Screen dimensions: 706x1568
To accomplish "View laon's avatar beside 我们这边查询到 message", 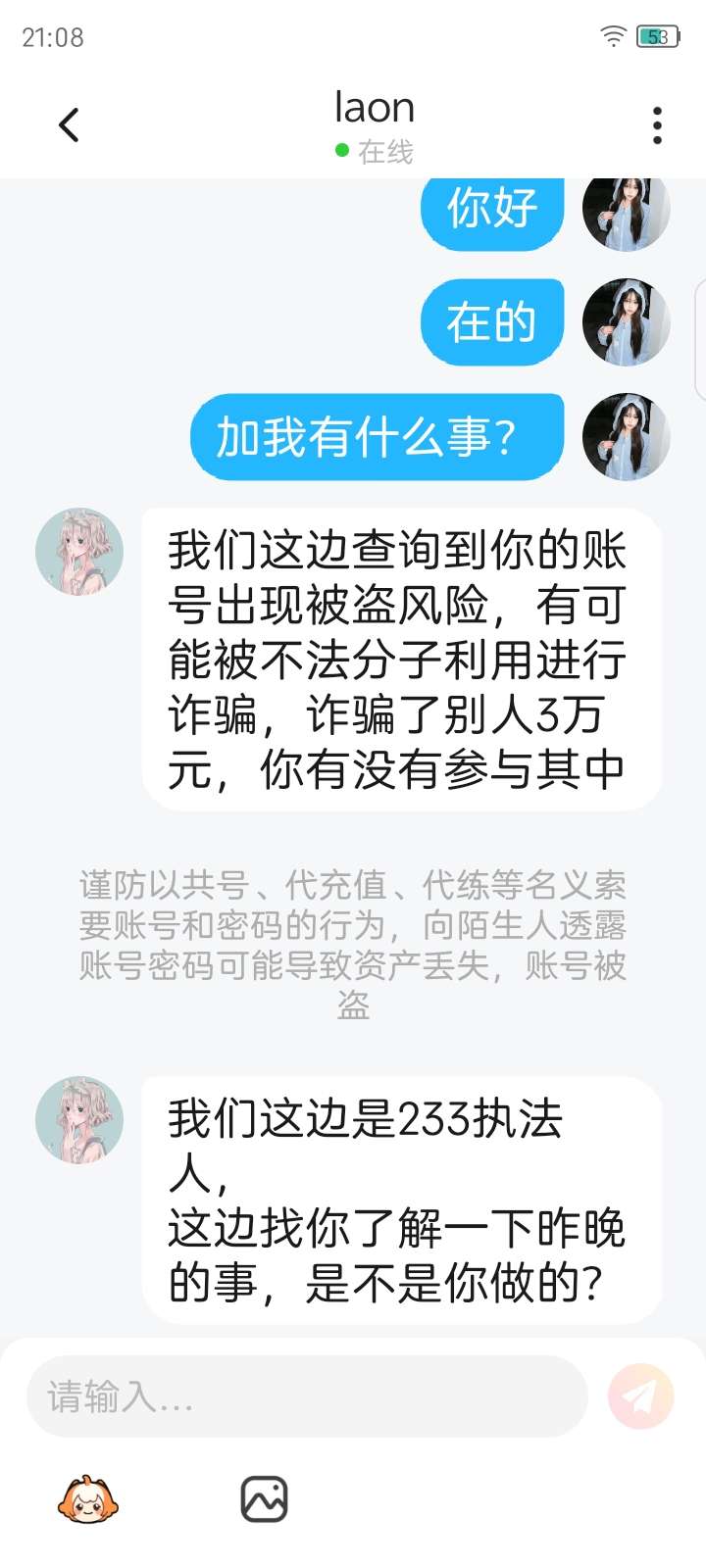I will [x=79, y=552].
